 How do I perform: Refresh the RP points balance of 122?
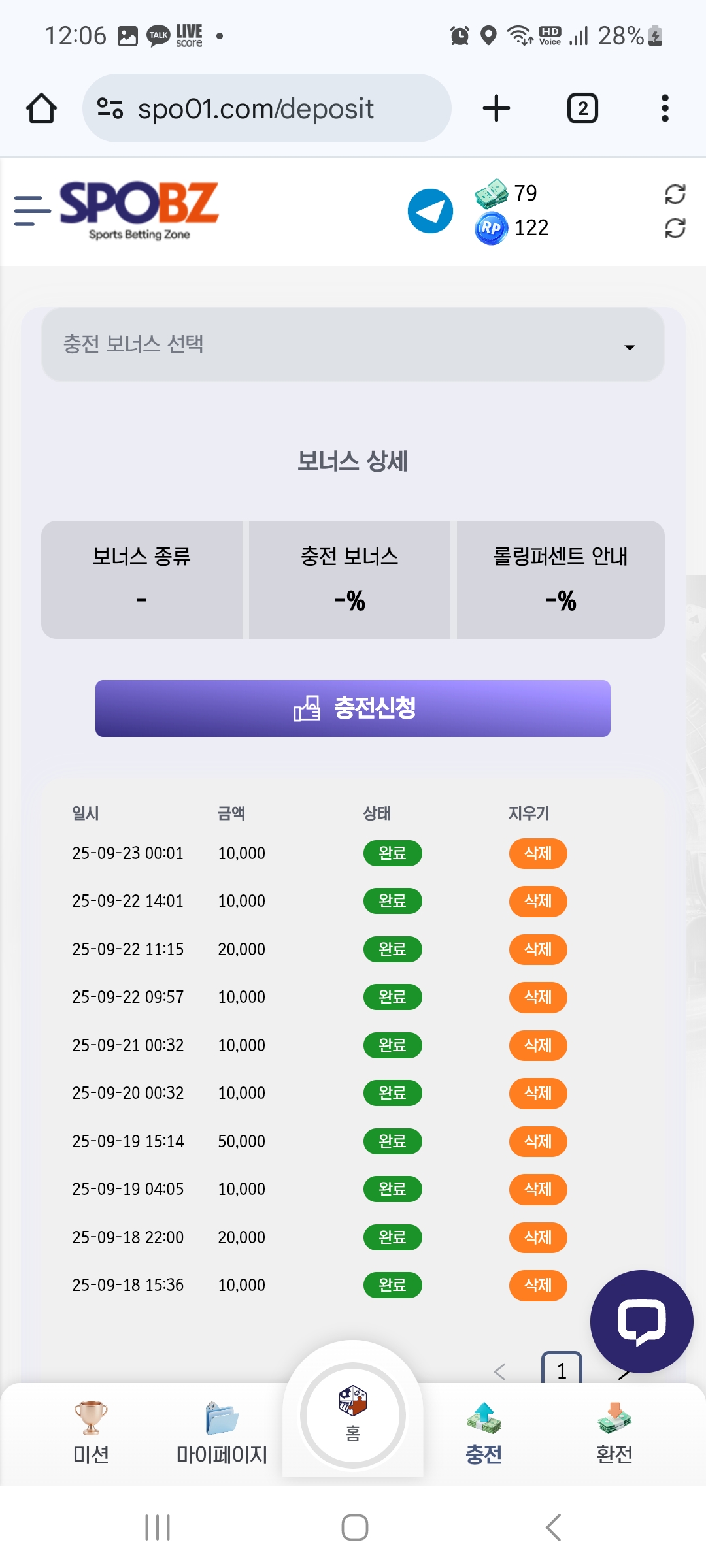pyautogui.click(x=675, y=228)
